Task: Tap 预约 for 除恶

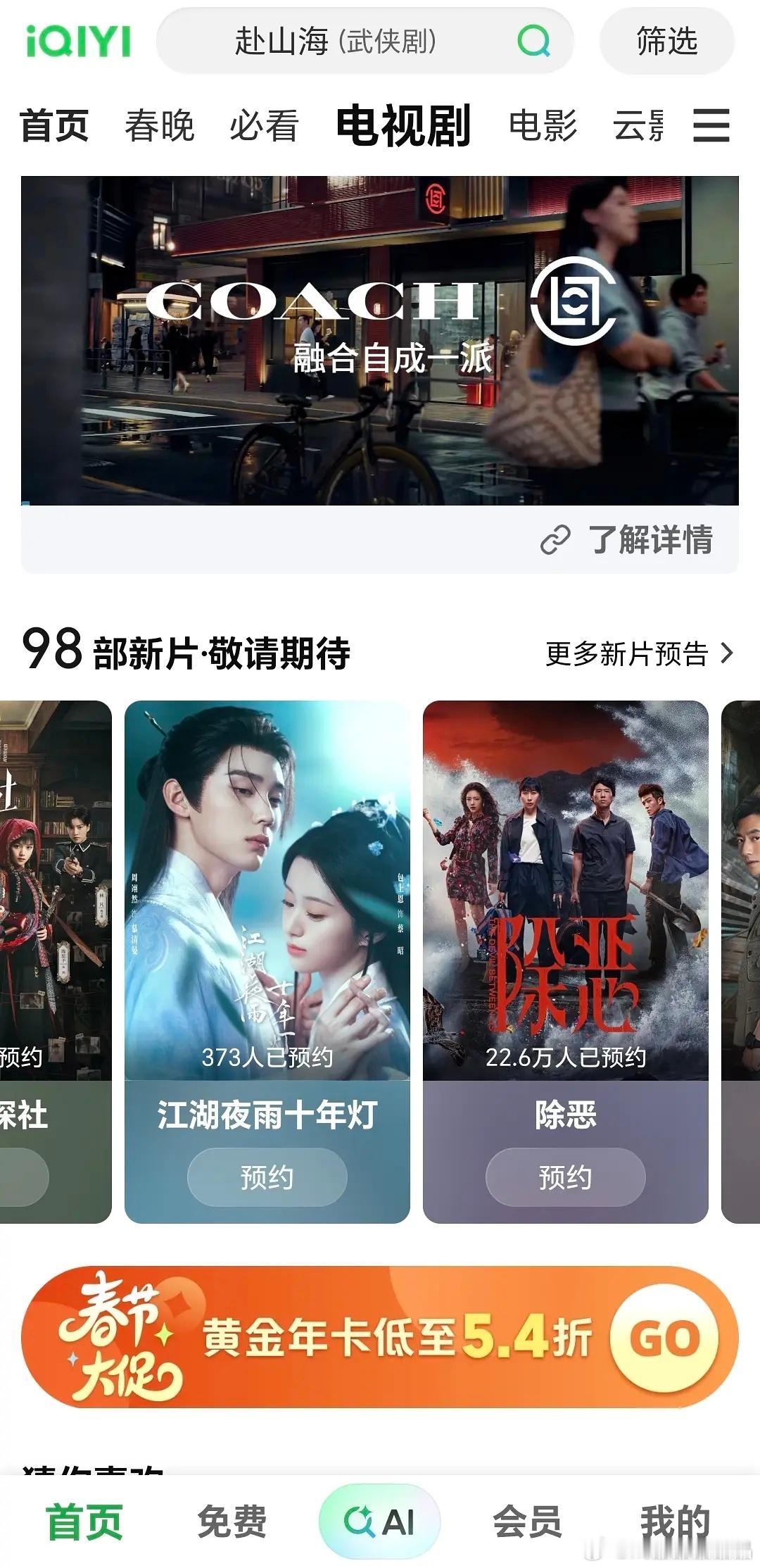Action: pyautogui.click(x=567, y=1174)
